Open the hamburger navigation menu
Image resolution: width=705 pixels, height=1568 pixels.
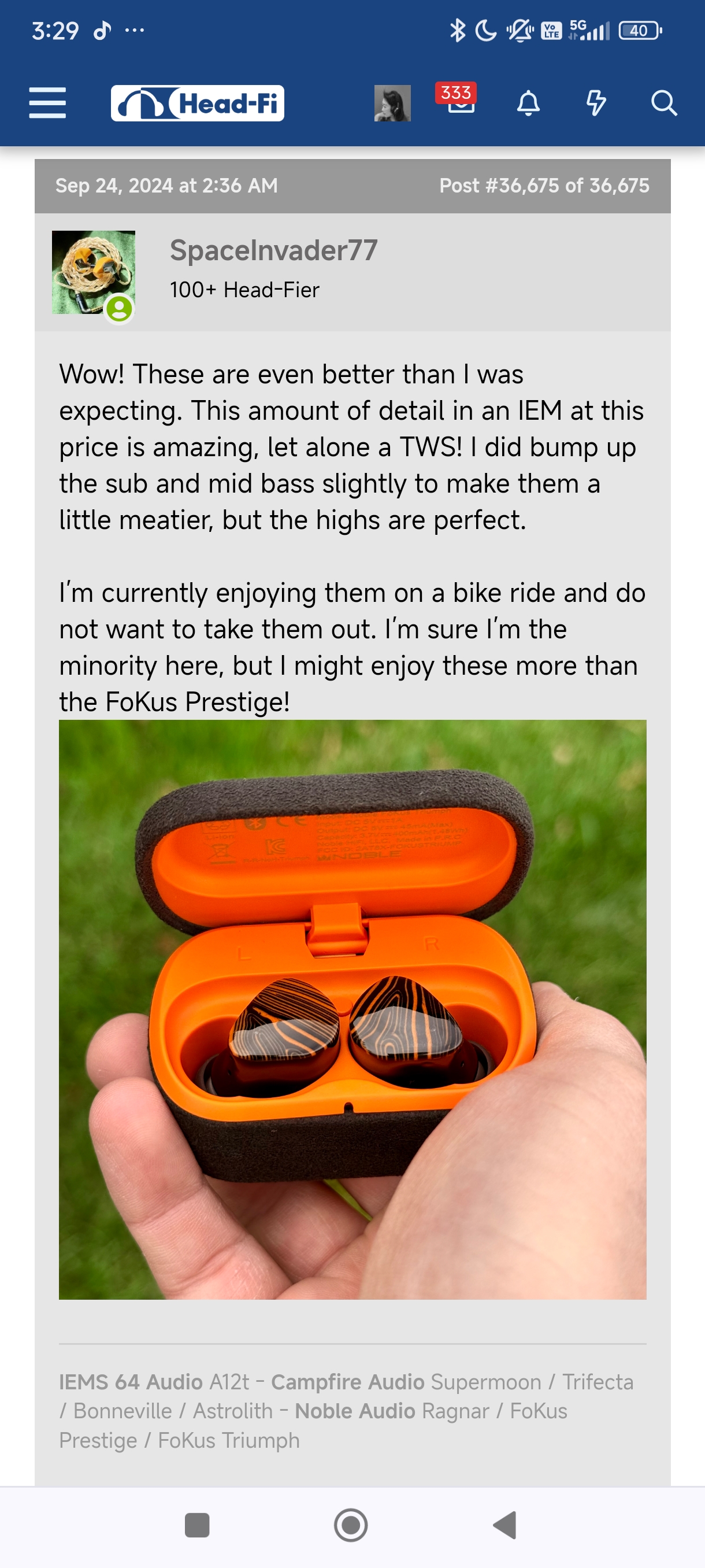pos(47,103)
